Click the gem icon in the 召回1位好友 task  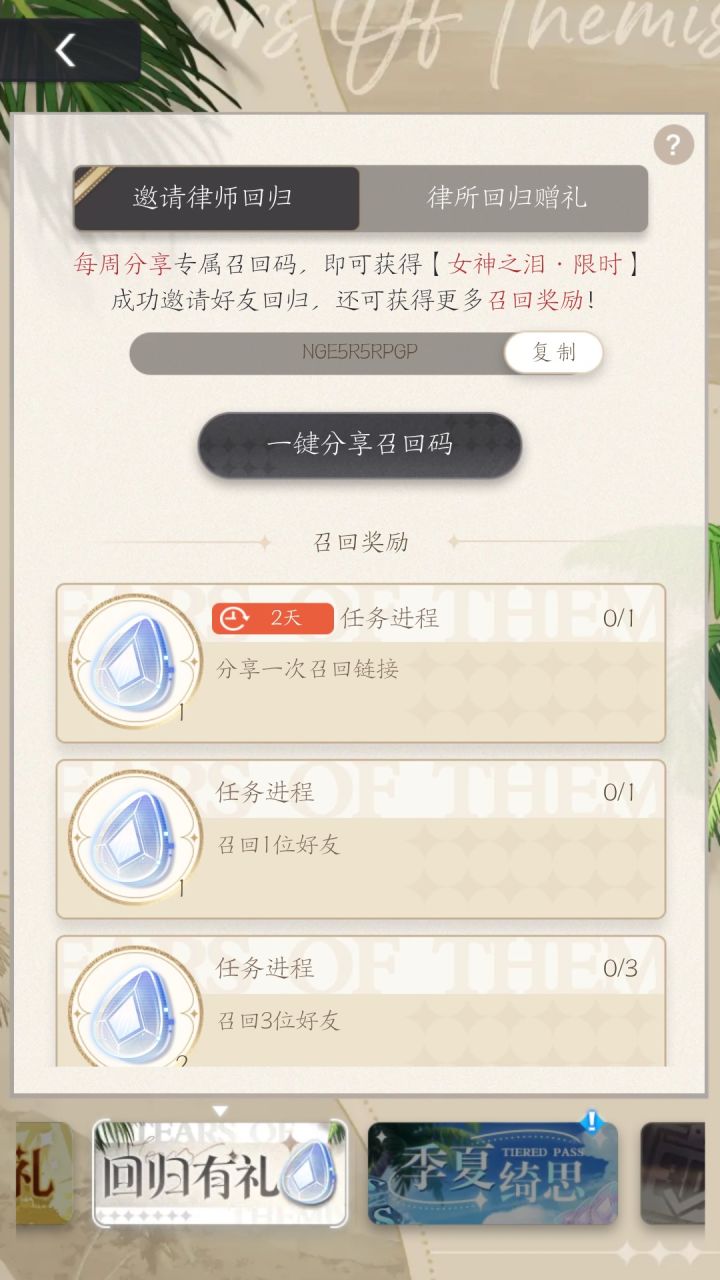point(133,835)
